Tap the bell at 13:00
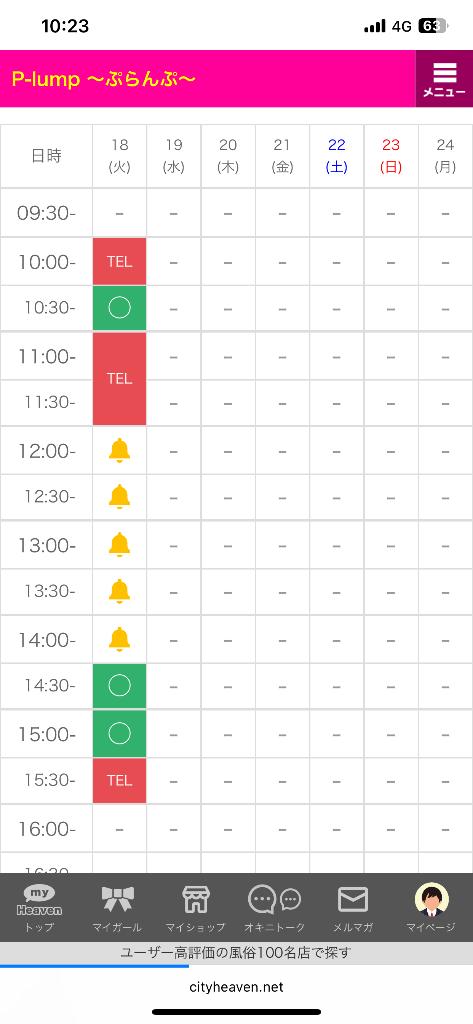 coord(120,545)
